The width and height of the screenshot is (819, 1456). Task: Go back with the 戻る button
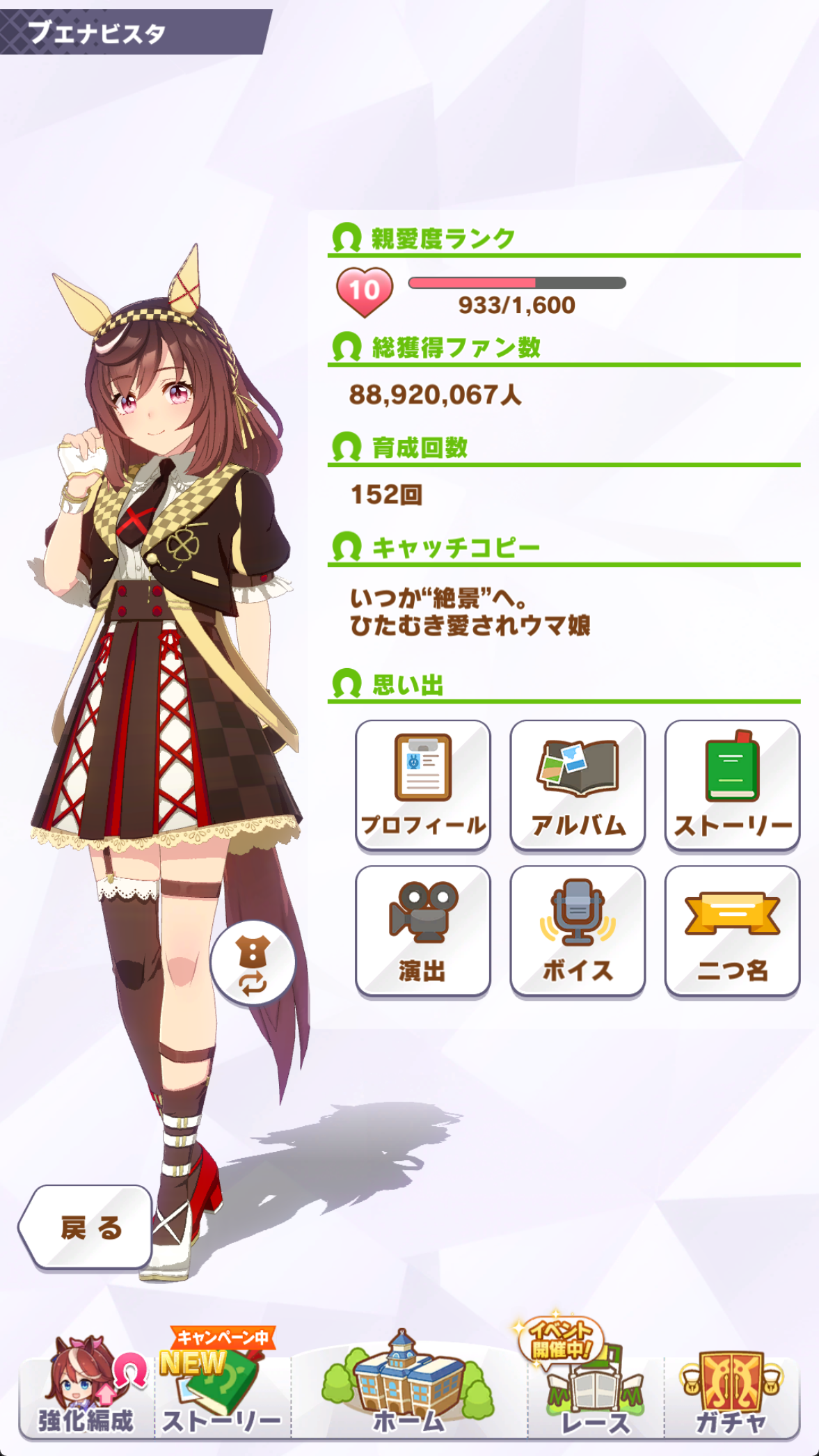click(88, 1228)
